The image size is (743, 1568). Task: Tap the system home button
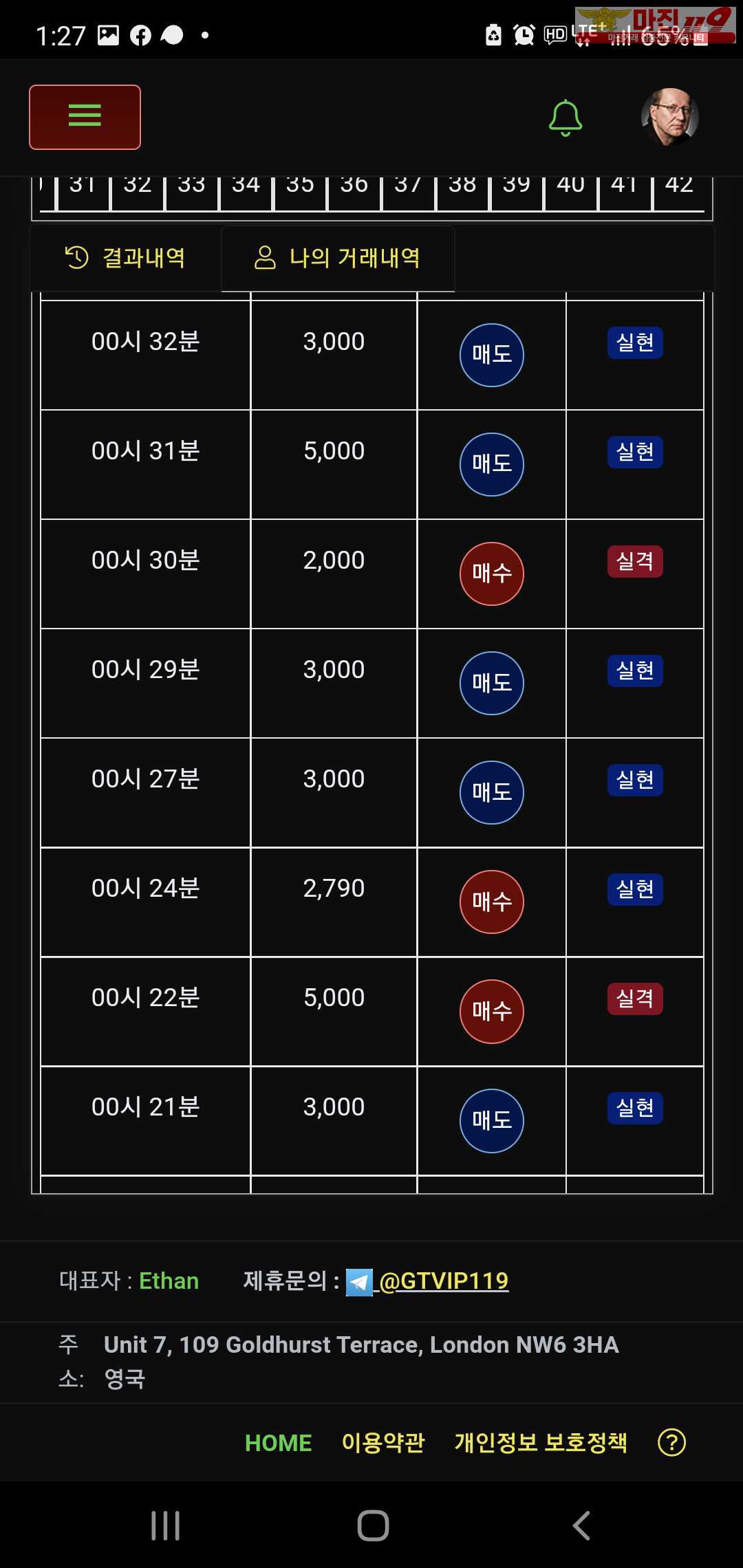(x=373, y=1525)
